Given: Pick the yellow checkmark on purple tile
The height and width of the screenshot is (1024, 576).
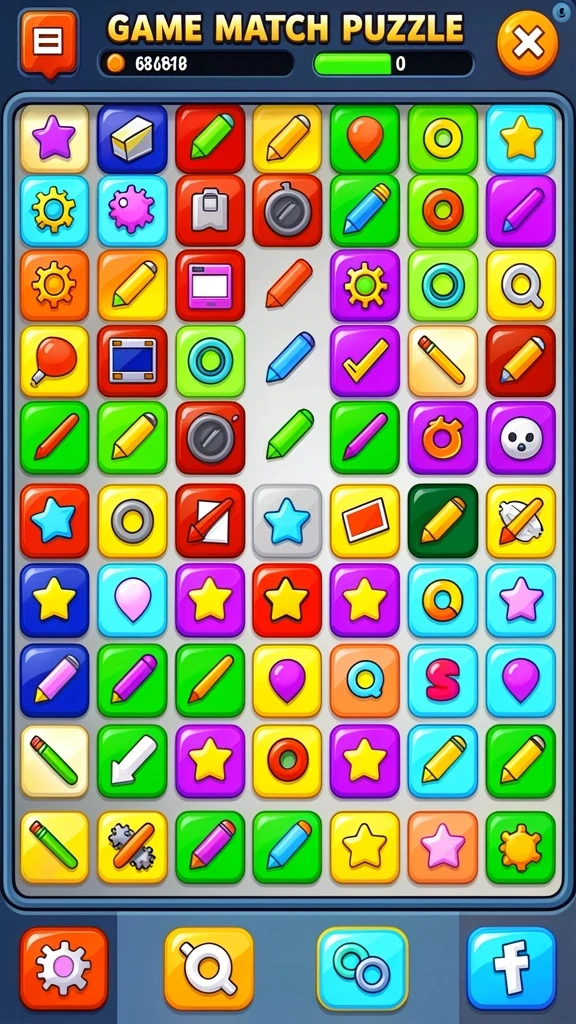Looking at the screenshot, I should pos(364,361).
